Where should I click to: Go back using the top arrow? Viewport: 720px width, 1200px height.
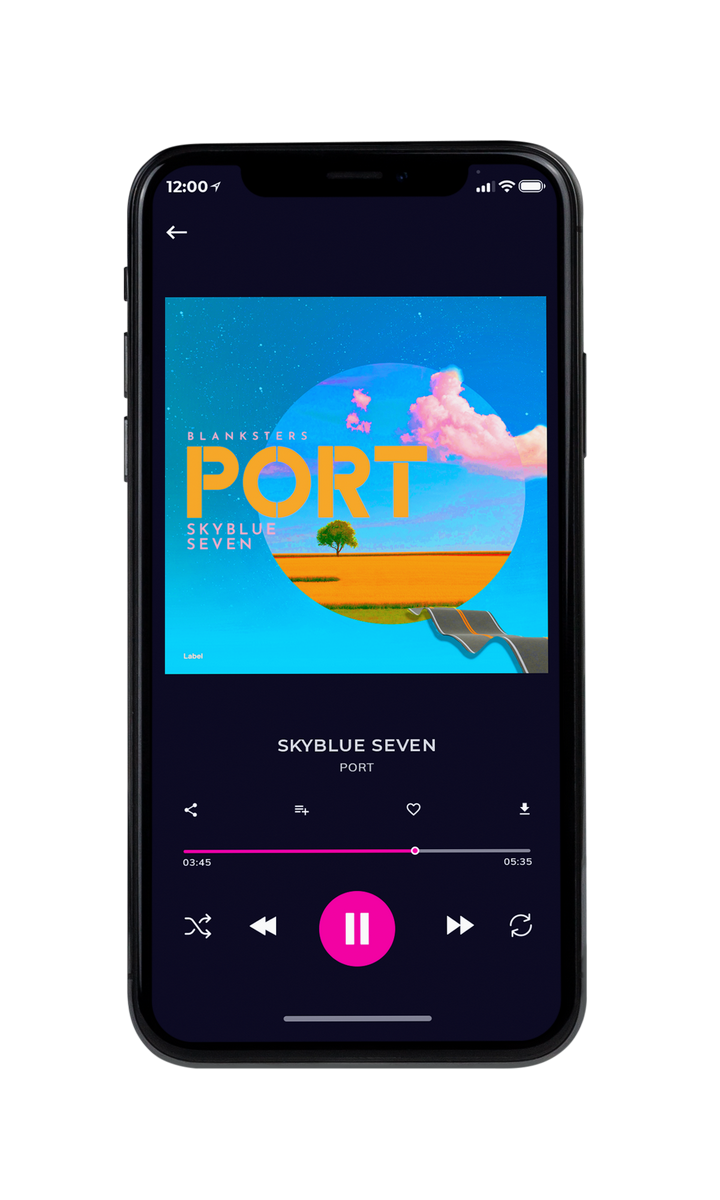[x=177, y=232]
